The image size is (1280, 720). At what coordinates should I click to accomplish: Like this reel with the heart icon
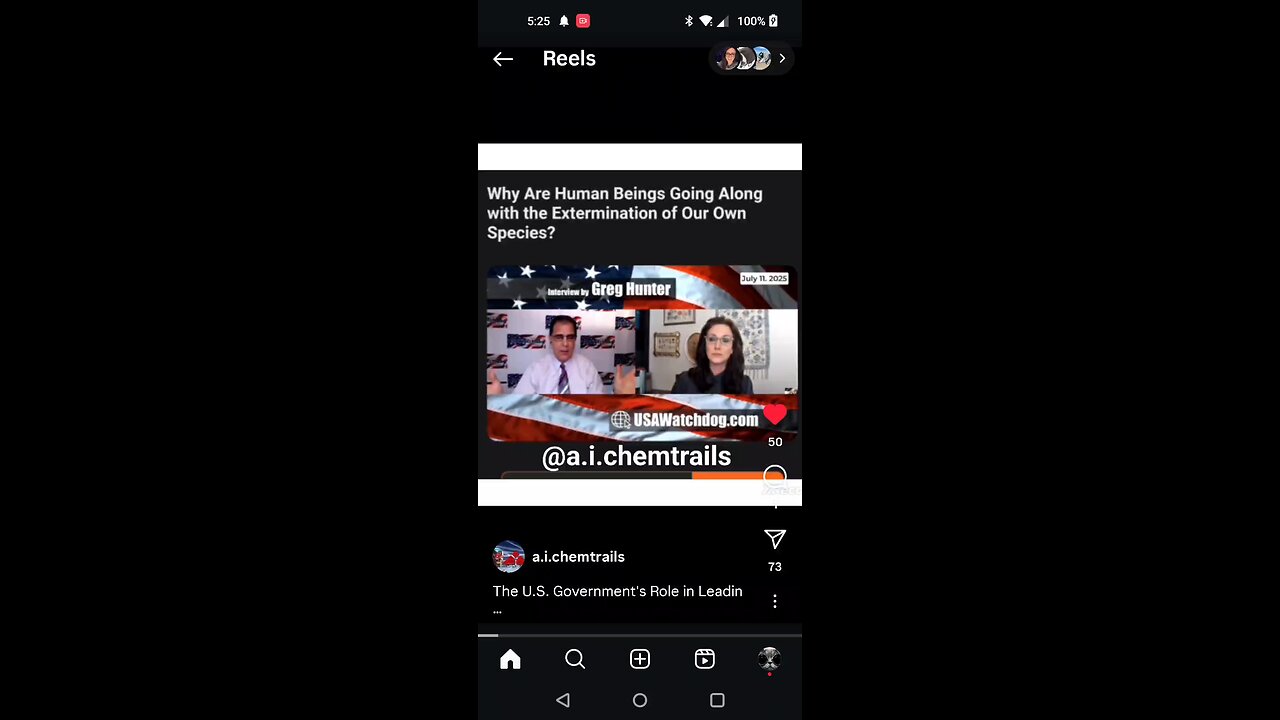point(775,414)
